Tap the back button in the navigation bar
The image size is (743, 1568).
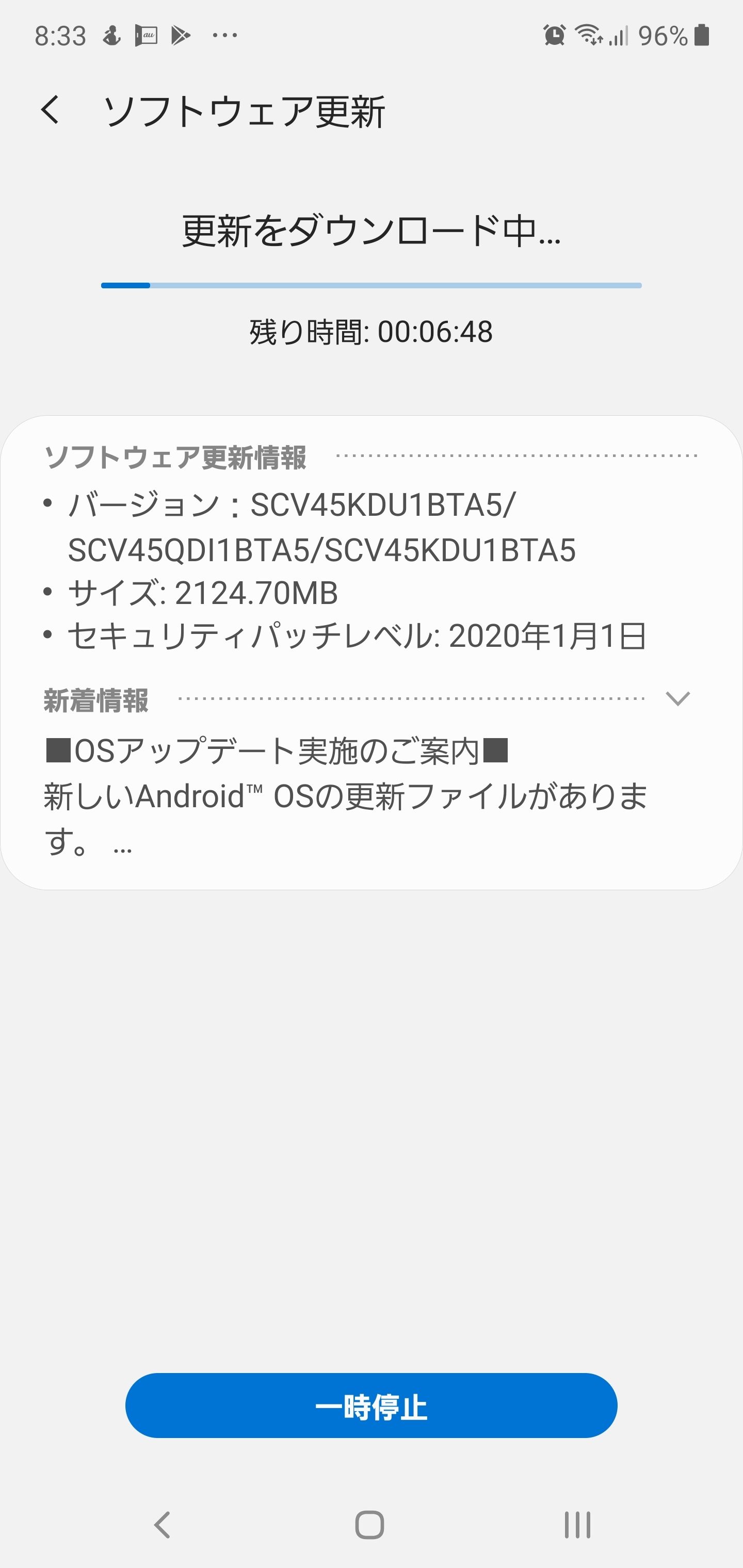162,1524
